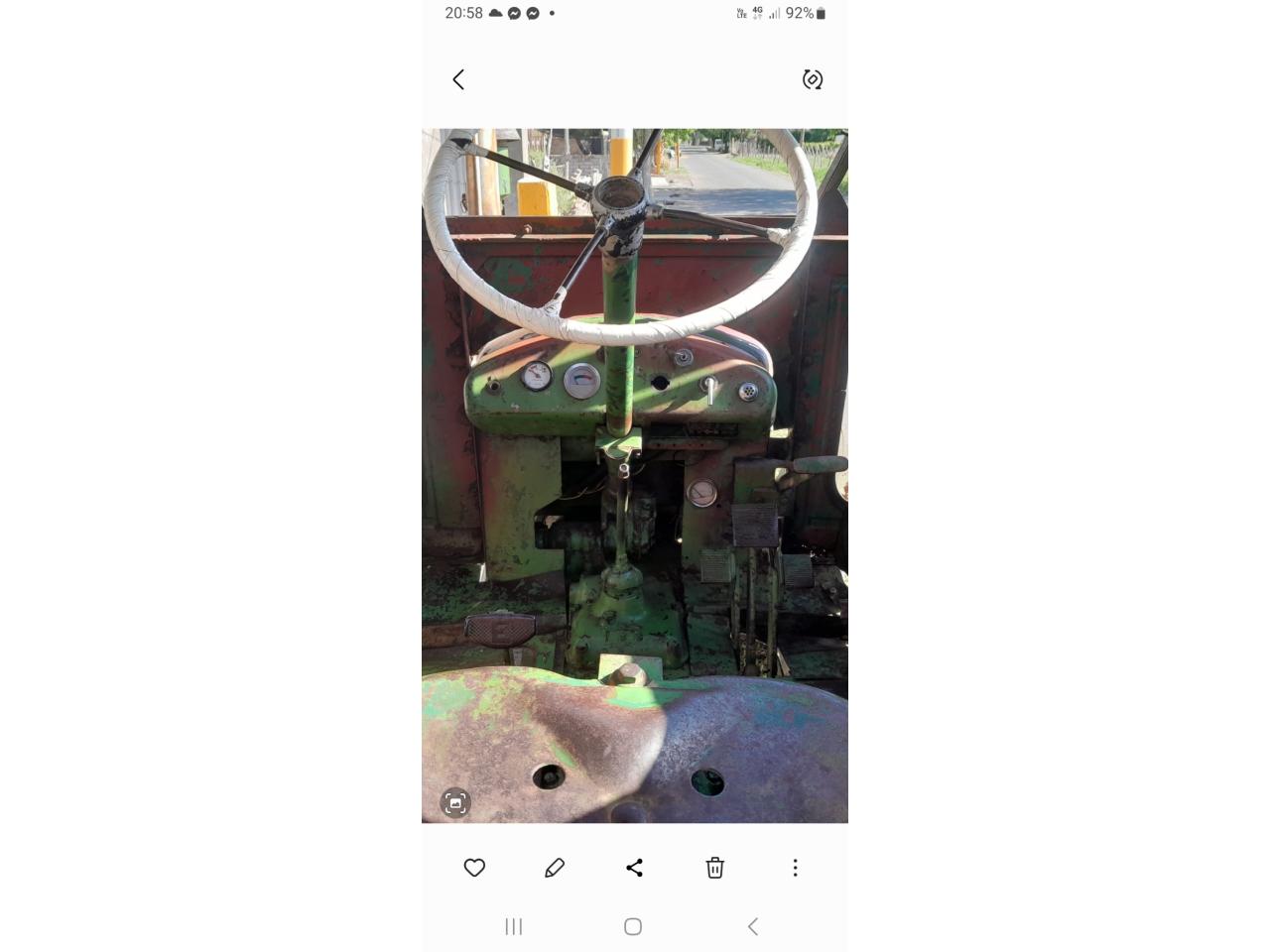Edit the photo with the pencil icon
Screen dimensions: 1270x952
555,868
